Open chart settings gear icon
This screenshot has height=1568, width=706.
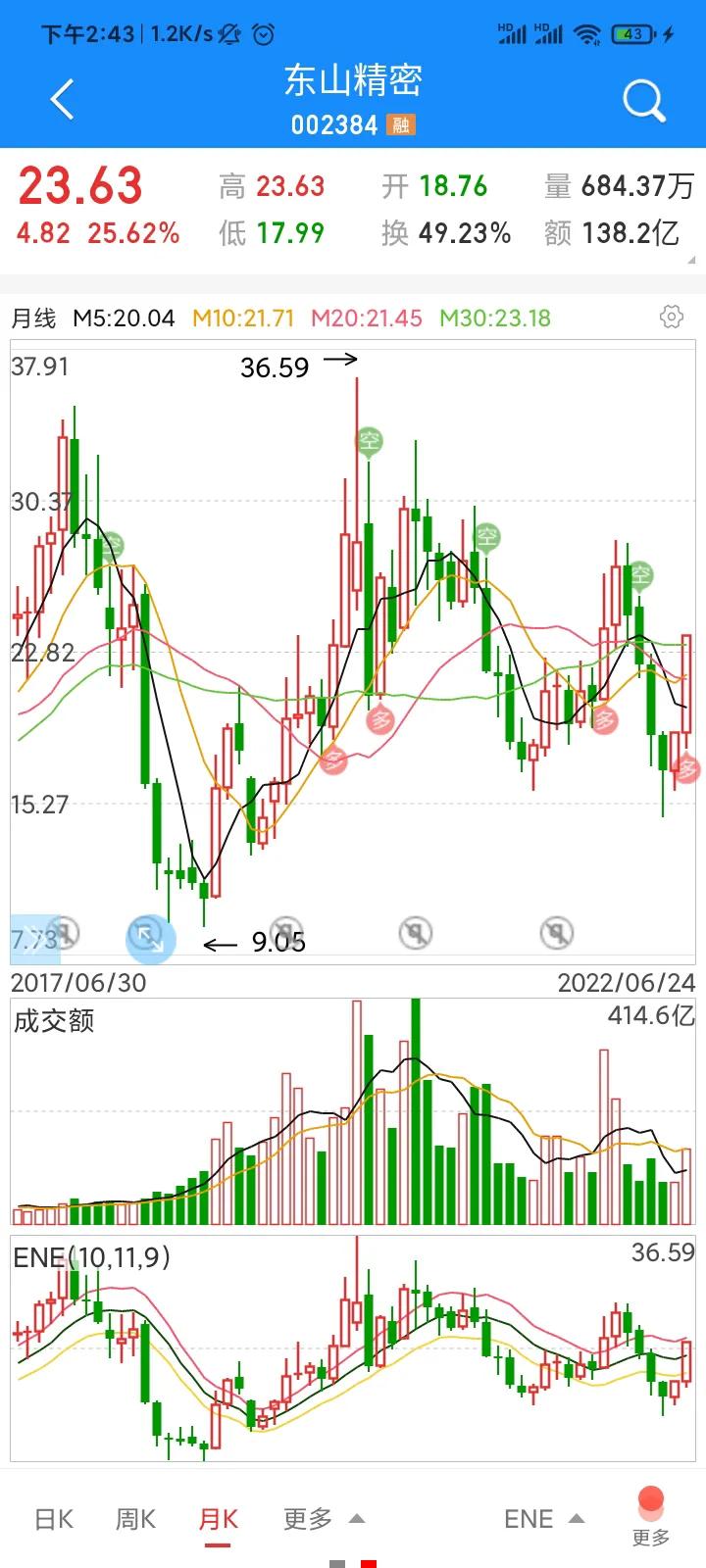(x=672, y=317)
